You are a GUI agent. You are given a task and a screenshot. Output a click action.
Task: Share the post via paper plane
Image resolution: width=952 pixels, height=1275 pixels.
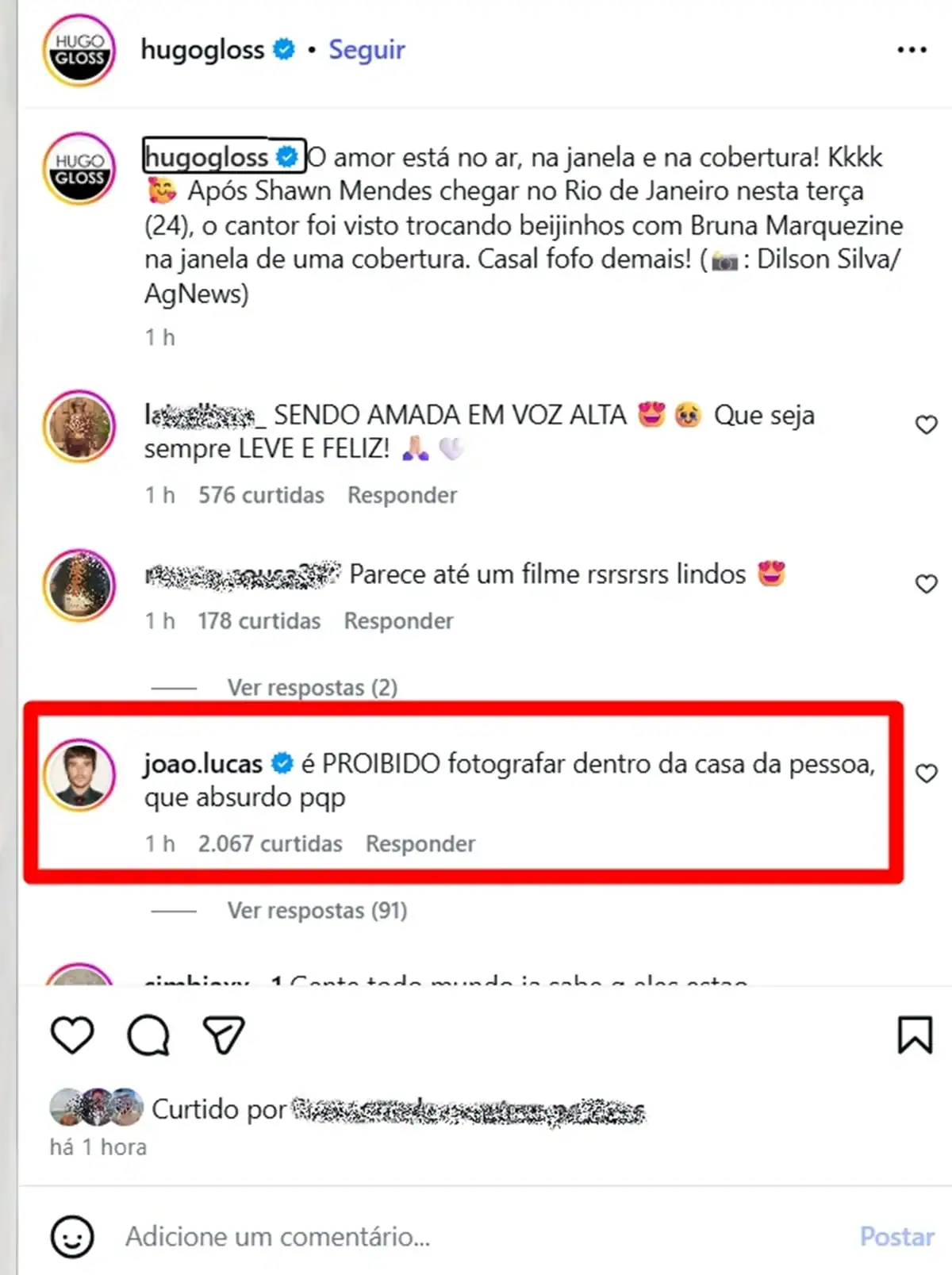coord(224,1035)
